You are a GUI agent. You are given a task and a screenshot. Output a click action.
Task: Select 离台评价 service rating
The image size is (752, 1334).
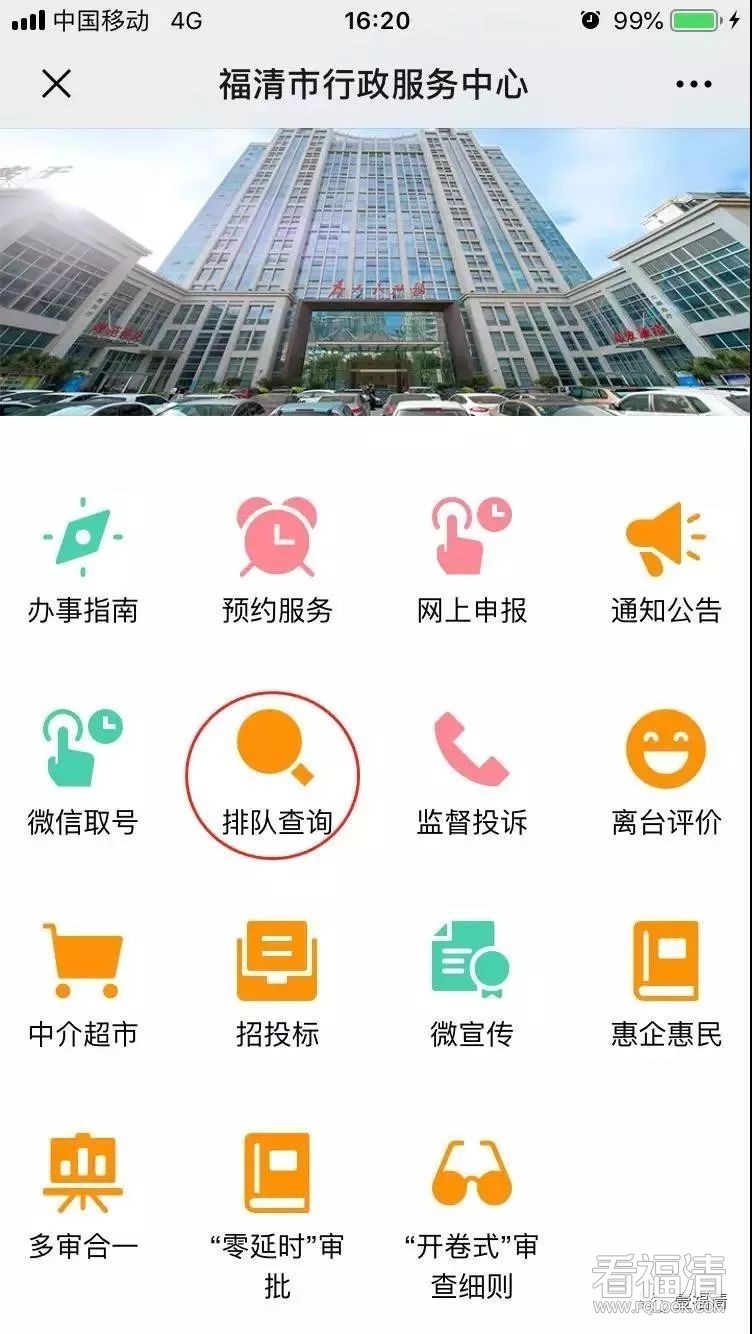[666, 773]
